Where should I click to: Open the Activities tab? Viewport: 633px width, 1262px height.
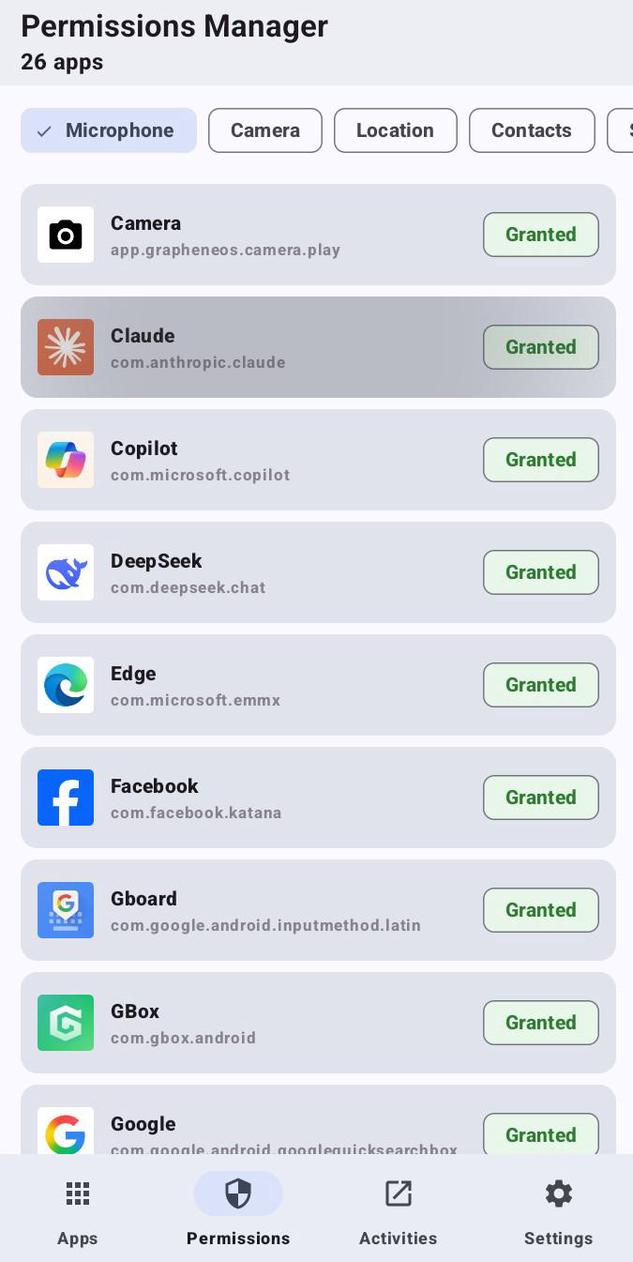pyautogui.click(x=398, y=1211)
